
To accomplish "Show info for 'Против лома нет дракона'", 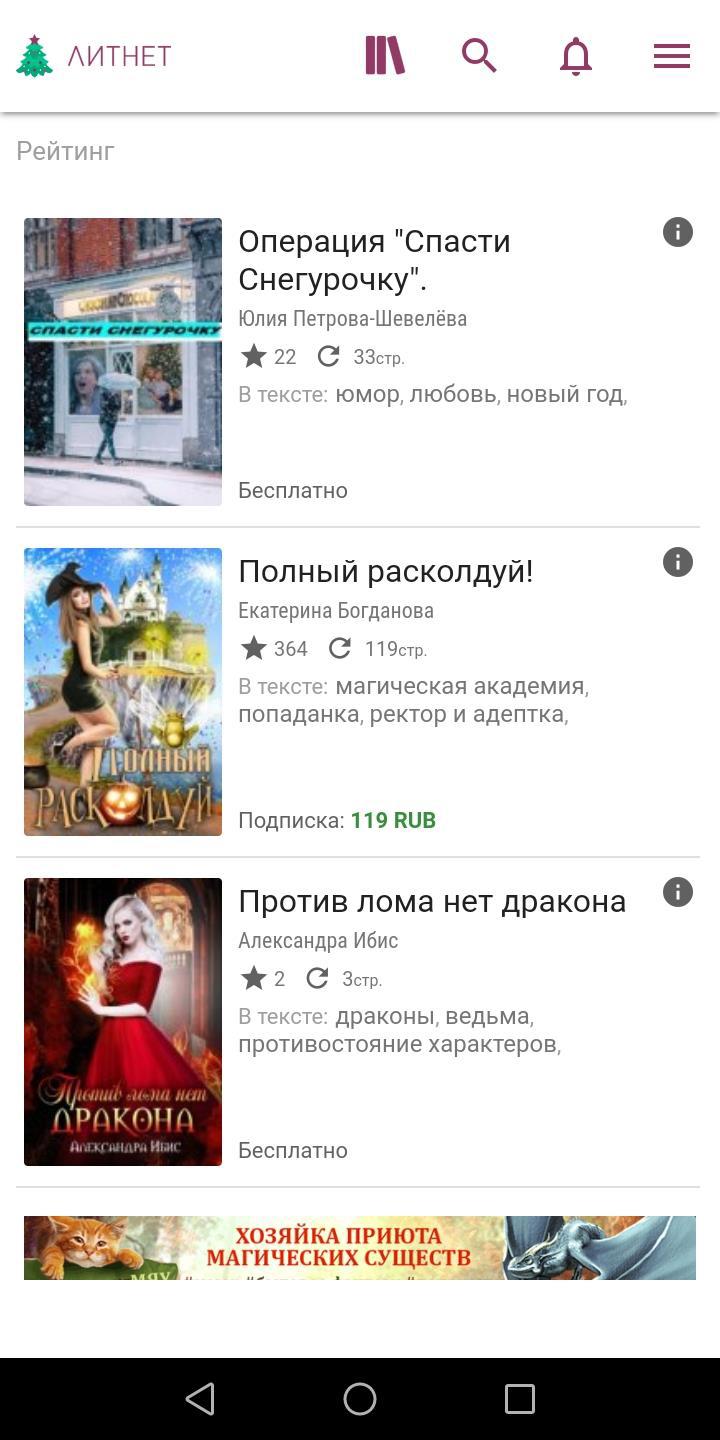I will pyautogui.click(x=678, y=892).
